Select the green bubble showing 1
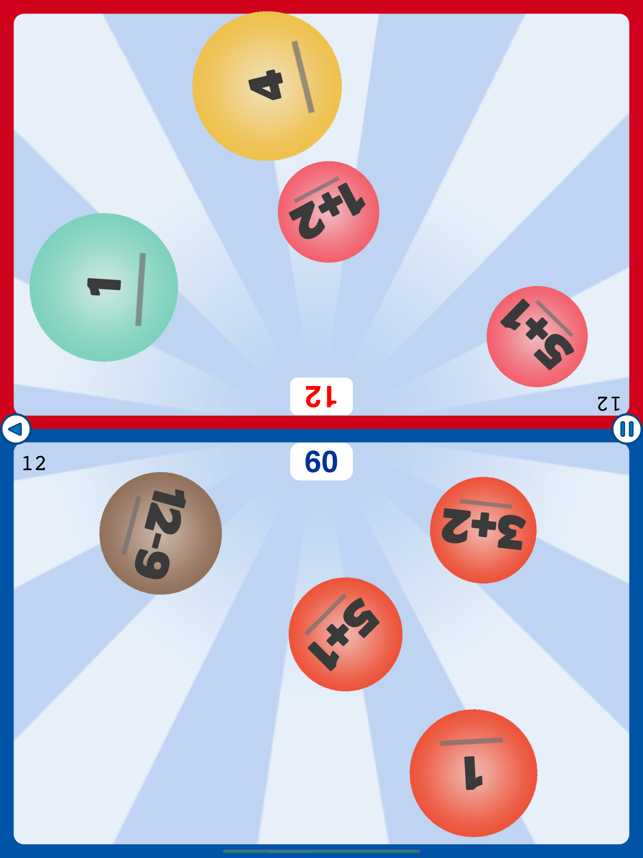 104,287
